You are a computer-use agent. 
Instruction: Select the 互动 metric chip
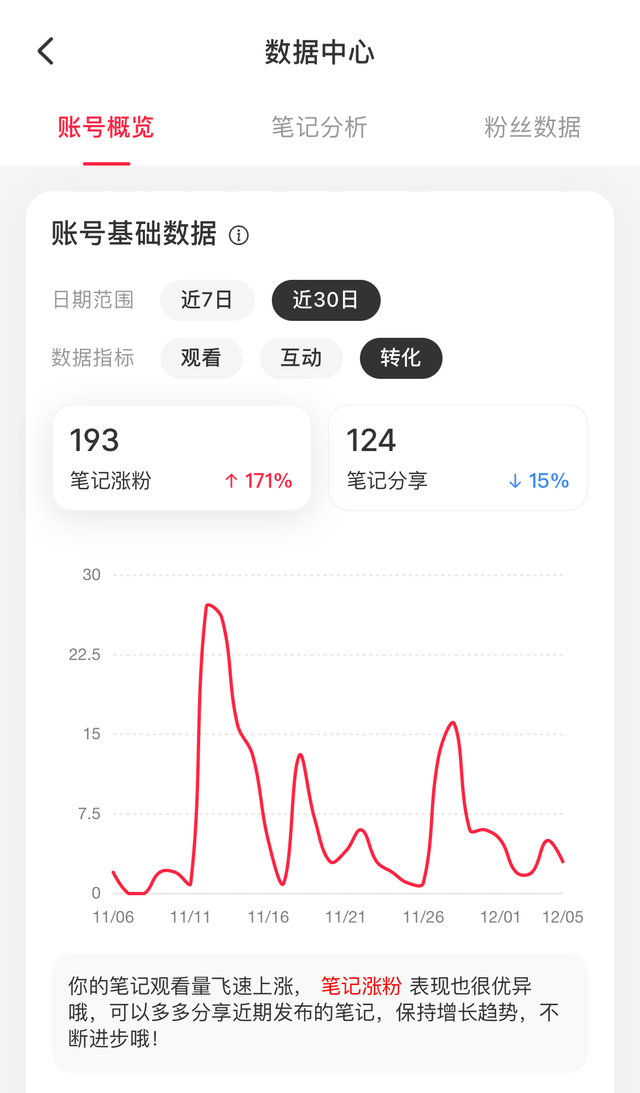[x=301, y=358]
